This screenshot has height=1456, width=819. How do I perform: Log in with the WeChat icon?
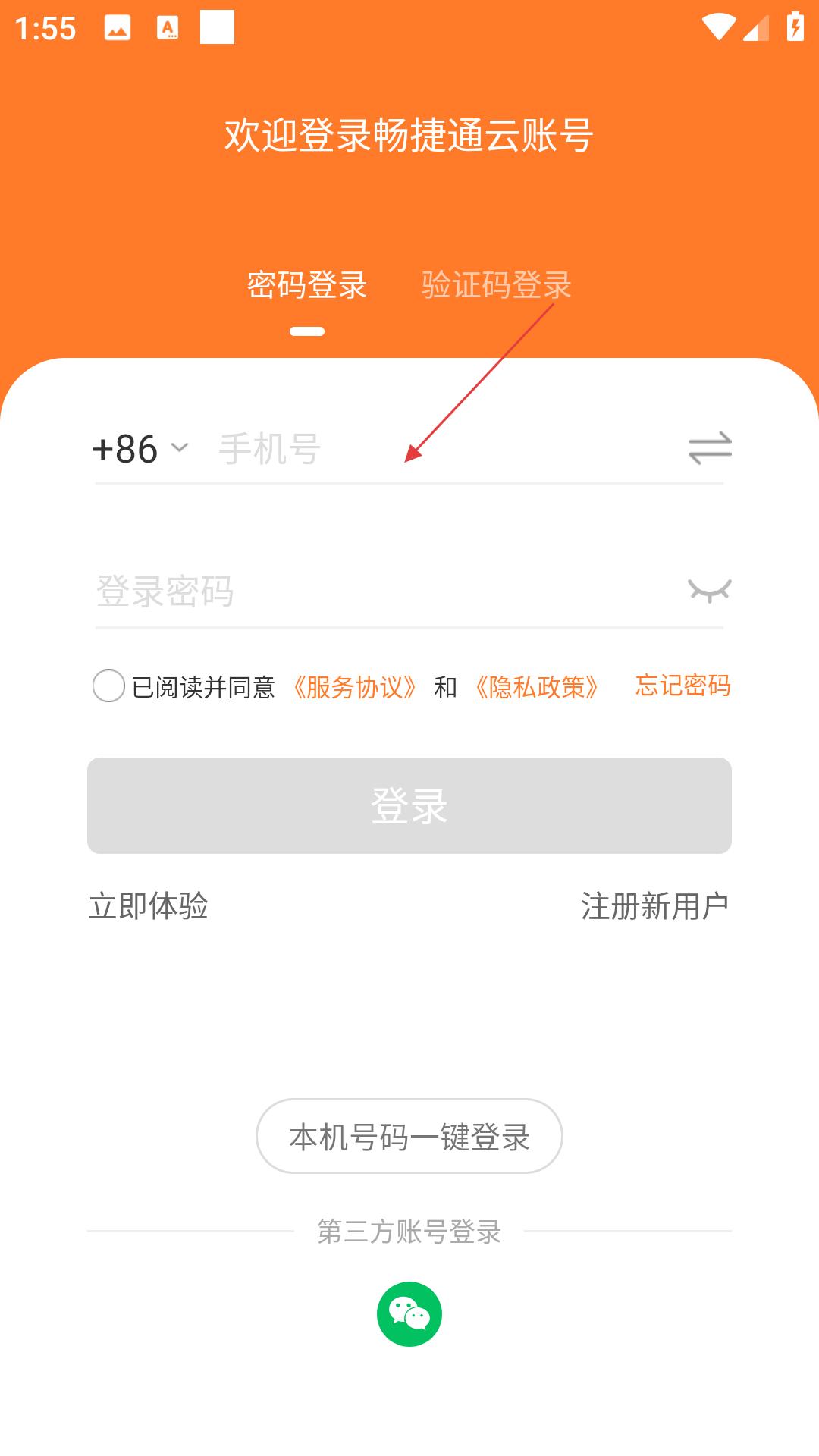pyautogui.click(x=409, y=1314)
